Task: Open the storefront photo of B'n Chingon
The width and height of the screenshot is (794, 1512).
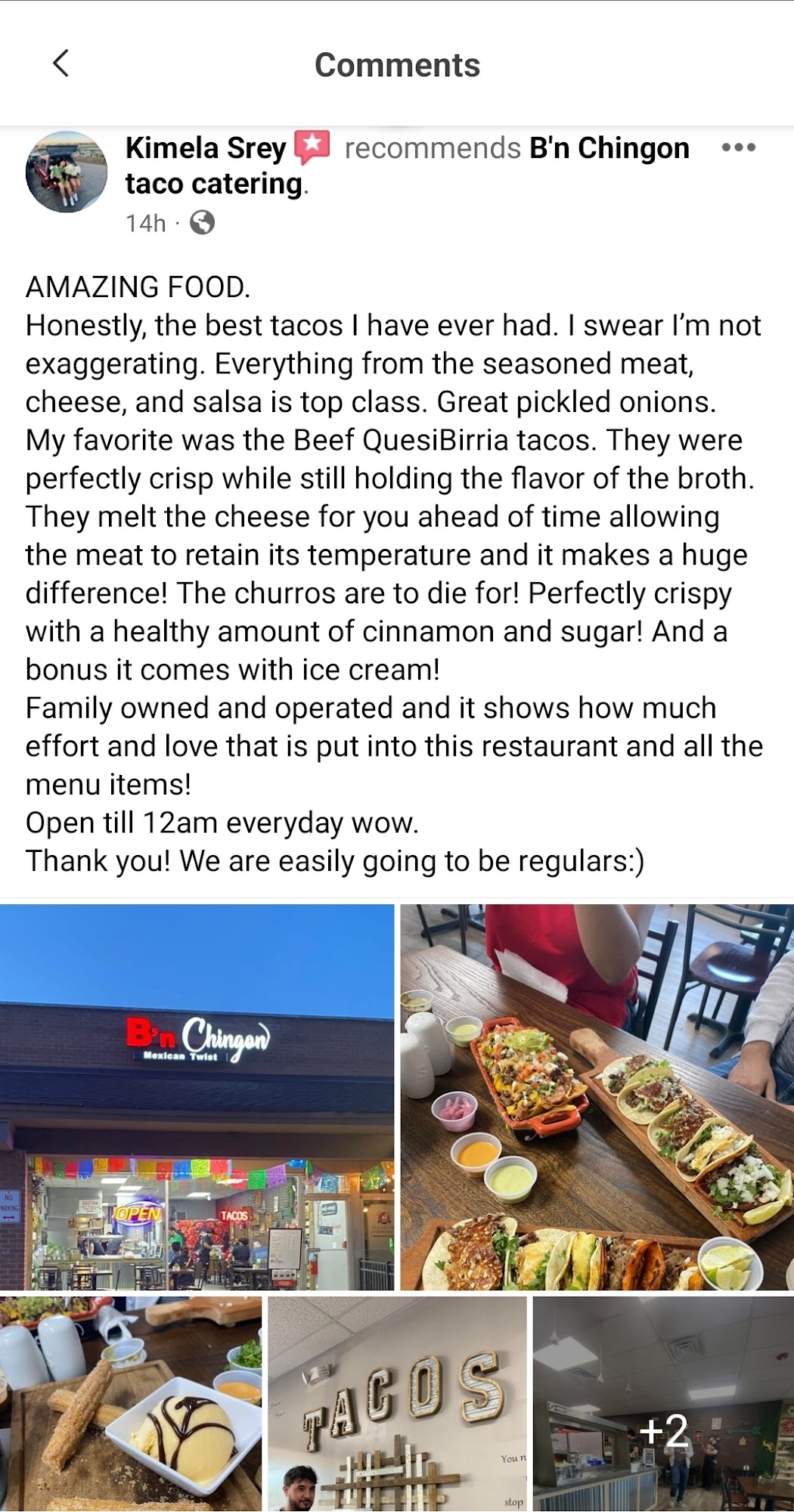Action: point(197,1097)
